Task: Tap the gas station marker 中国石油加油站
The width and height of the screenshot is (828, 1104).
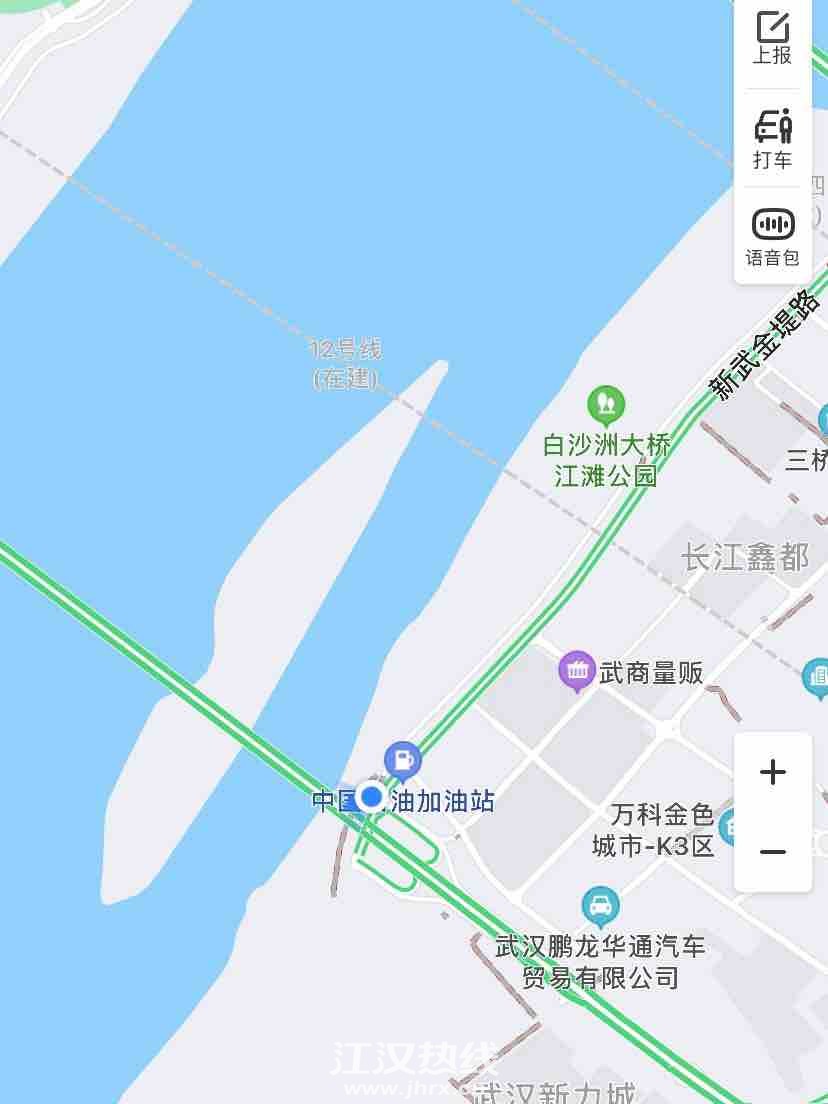Action: click(x=402, y=761)
